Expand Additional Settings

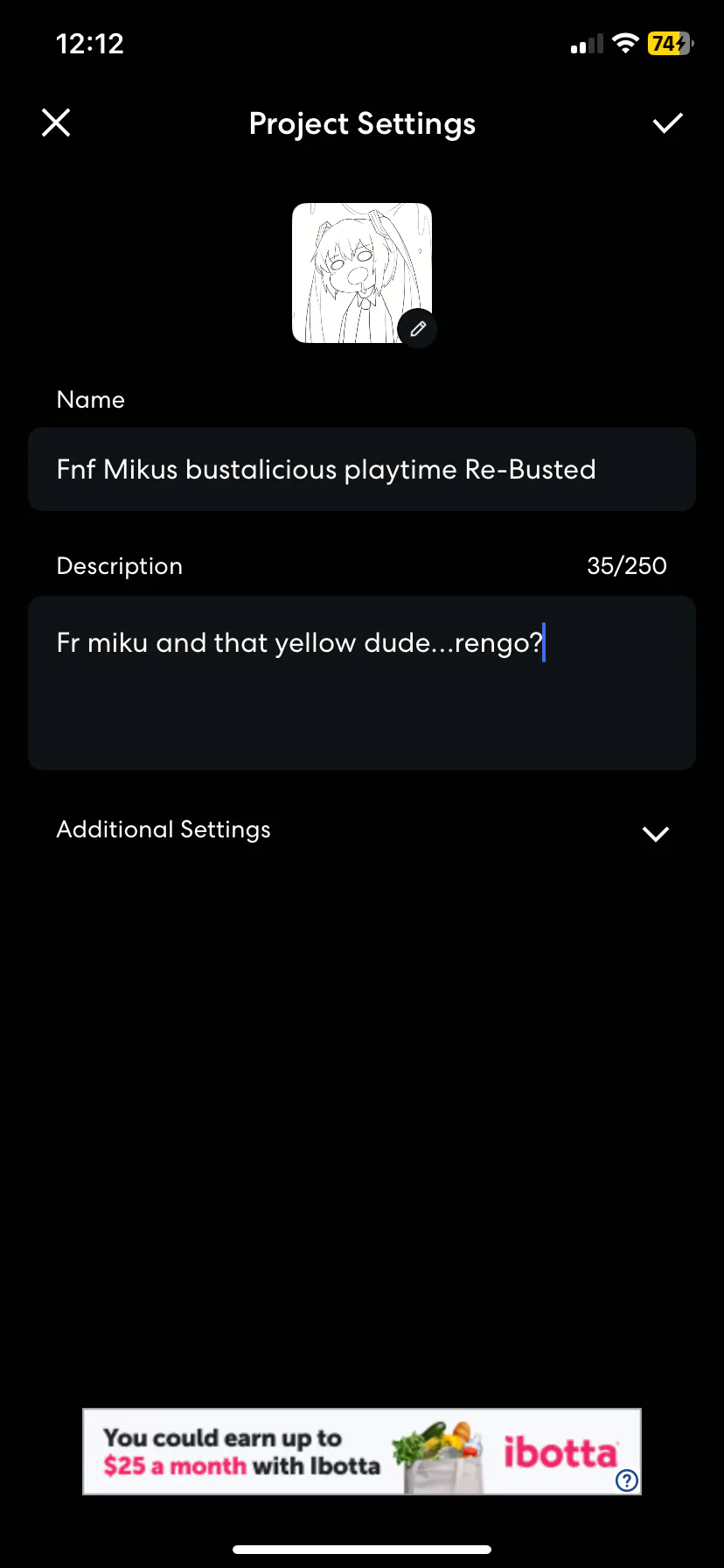coord(655,833)
